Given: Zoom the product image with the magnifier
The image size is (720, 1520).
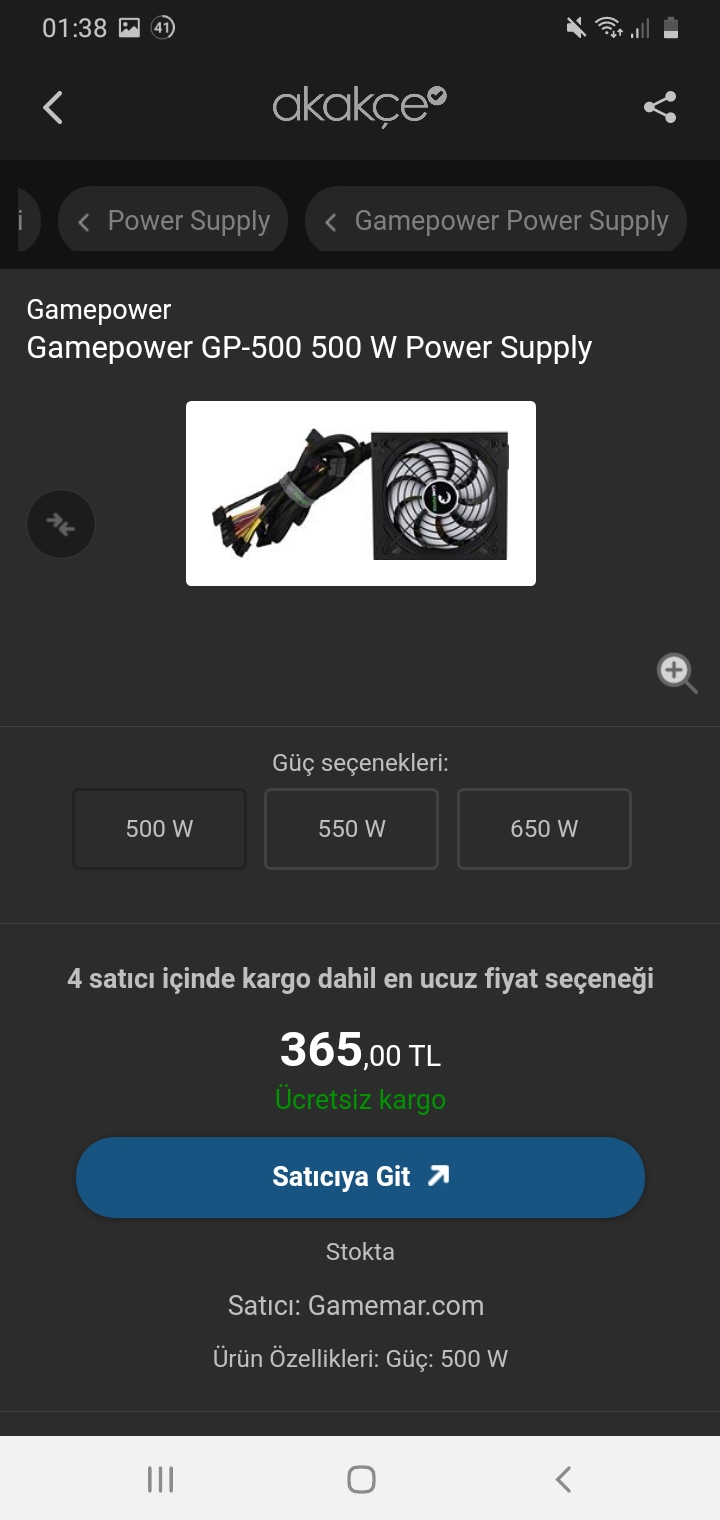Looking at the screenshot, I should click(x=676, y=673).
